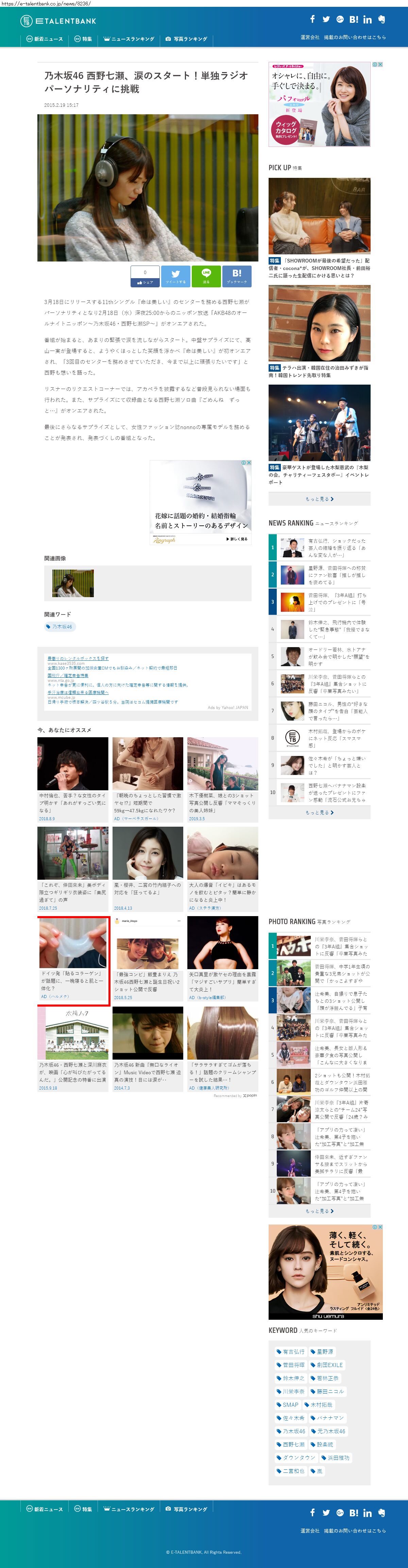Bookmark article with the B! button
408x1568 pixels.
(237, 276)
